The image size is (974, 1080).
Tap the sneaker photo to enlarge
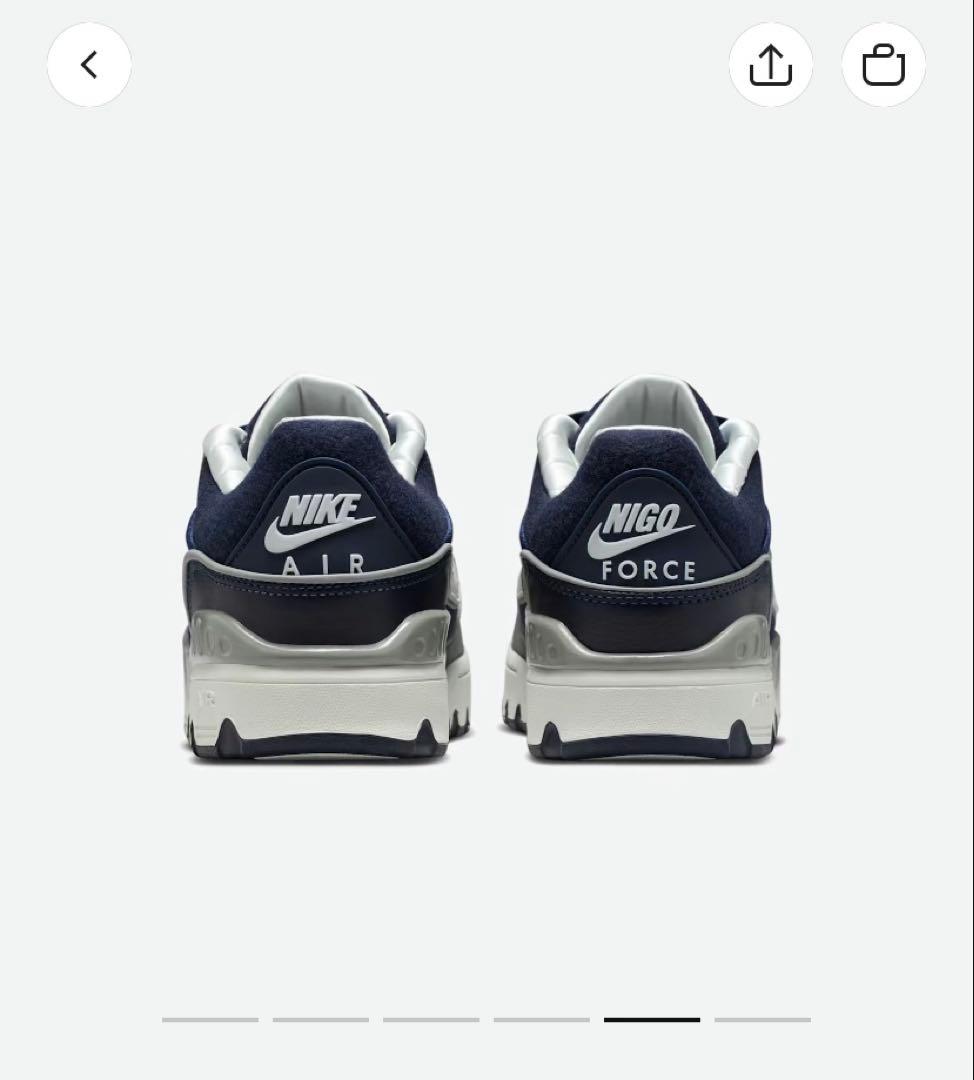(x=487, y=570)
